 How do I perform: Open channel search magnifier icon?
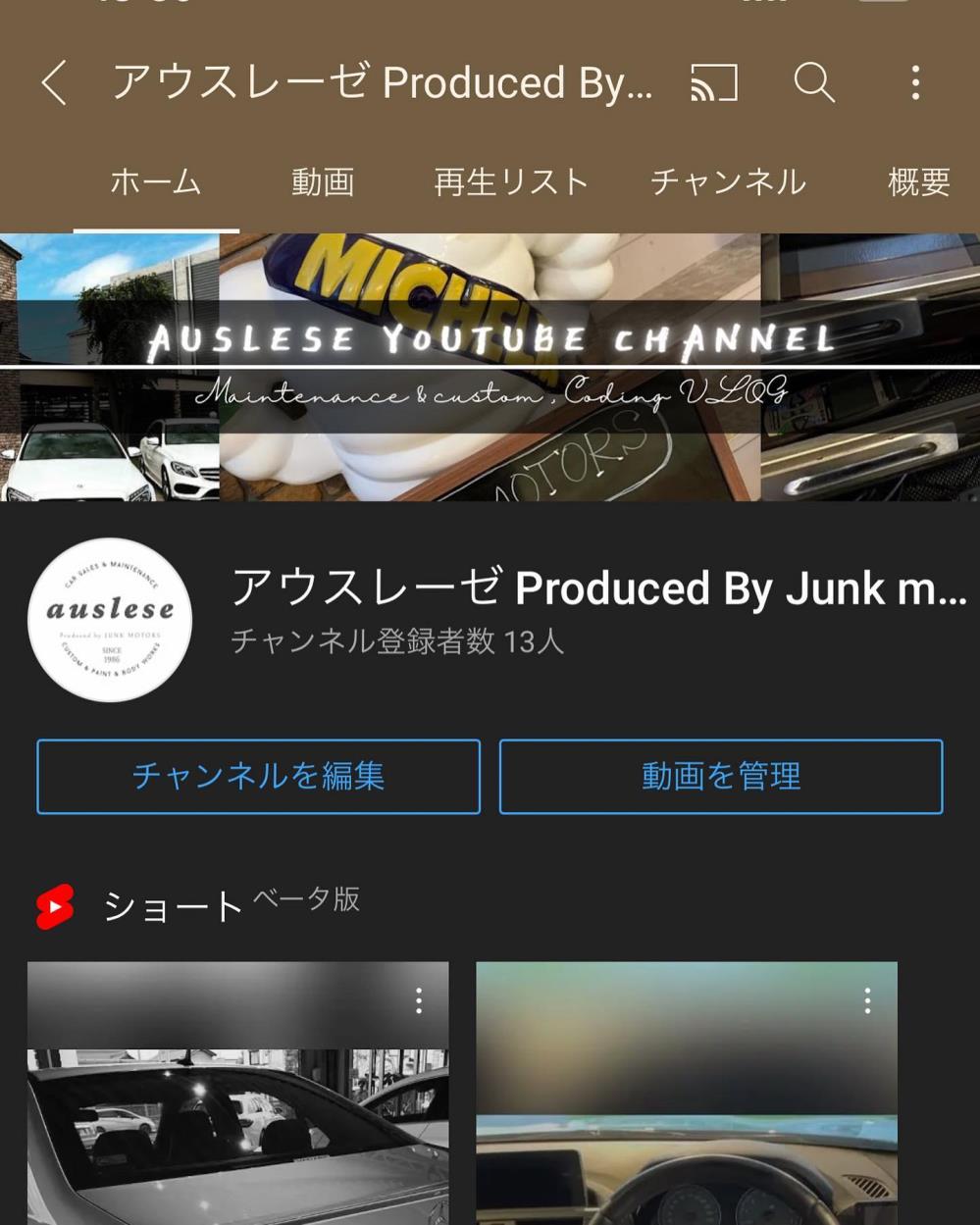(x=814, y=82)
